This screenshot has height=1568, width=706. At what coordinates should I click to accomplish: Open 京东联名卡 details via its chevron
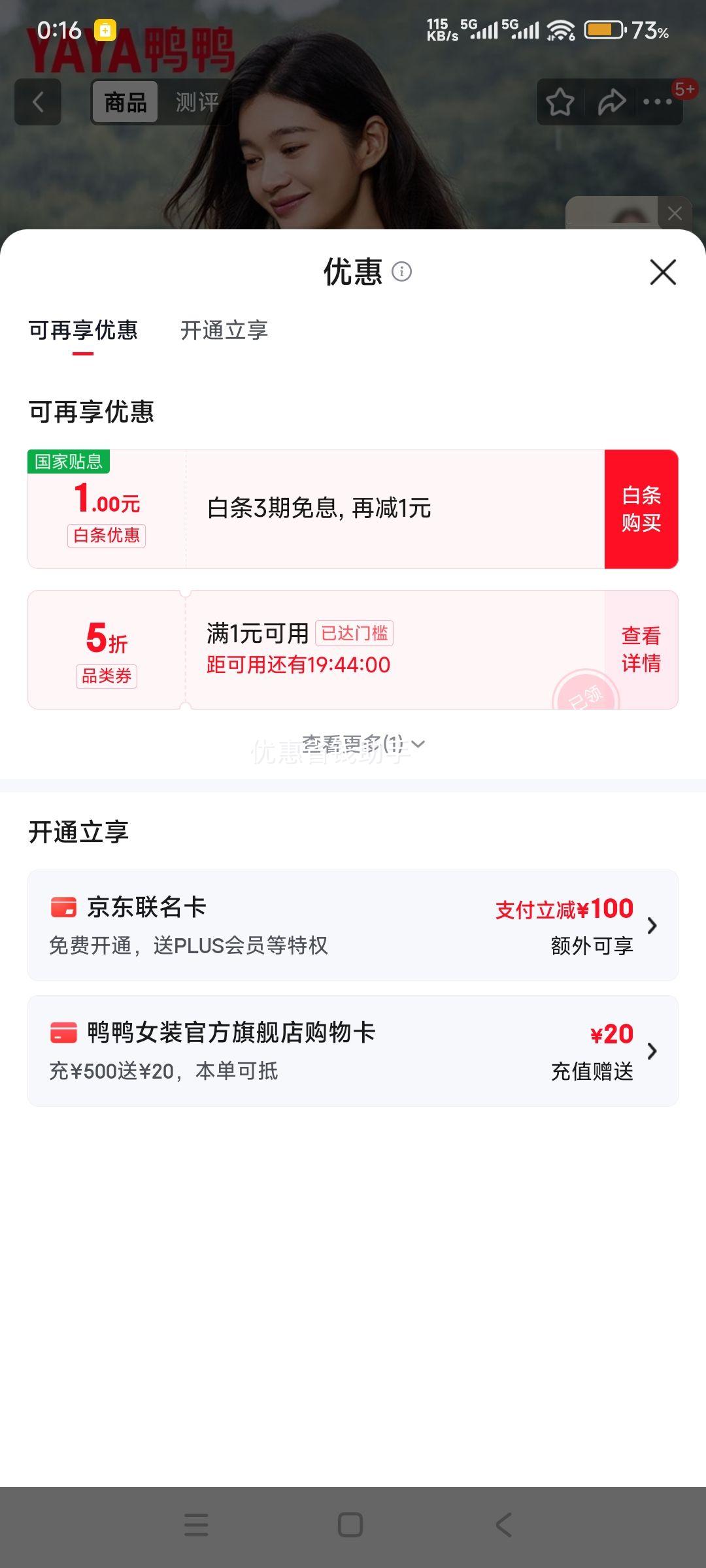point(652,926)
